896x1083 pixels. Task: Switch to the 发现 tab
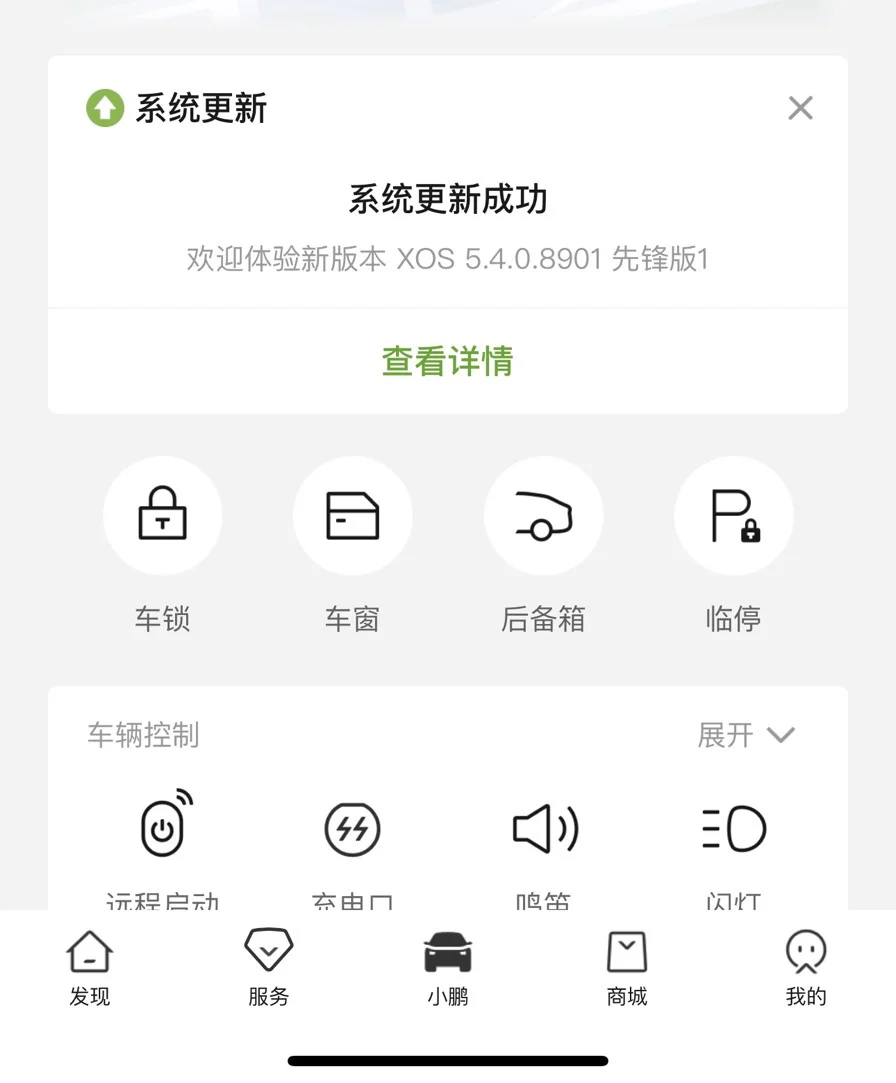pyautogui.click(x=90, y=967)
